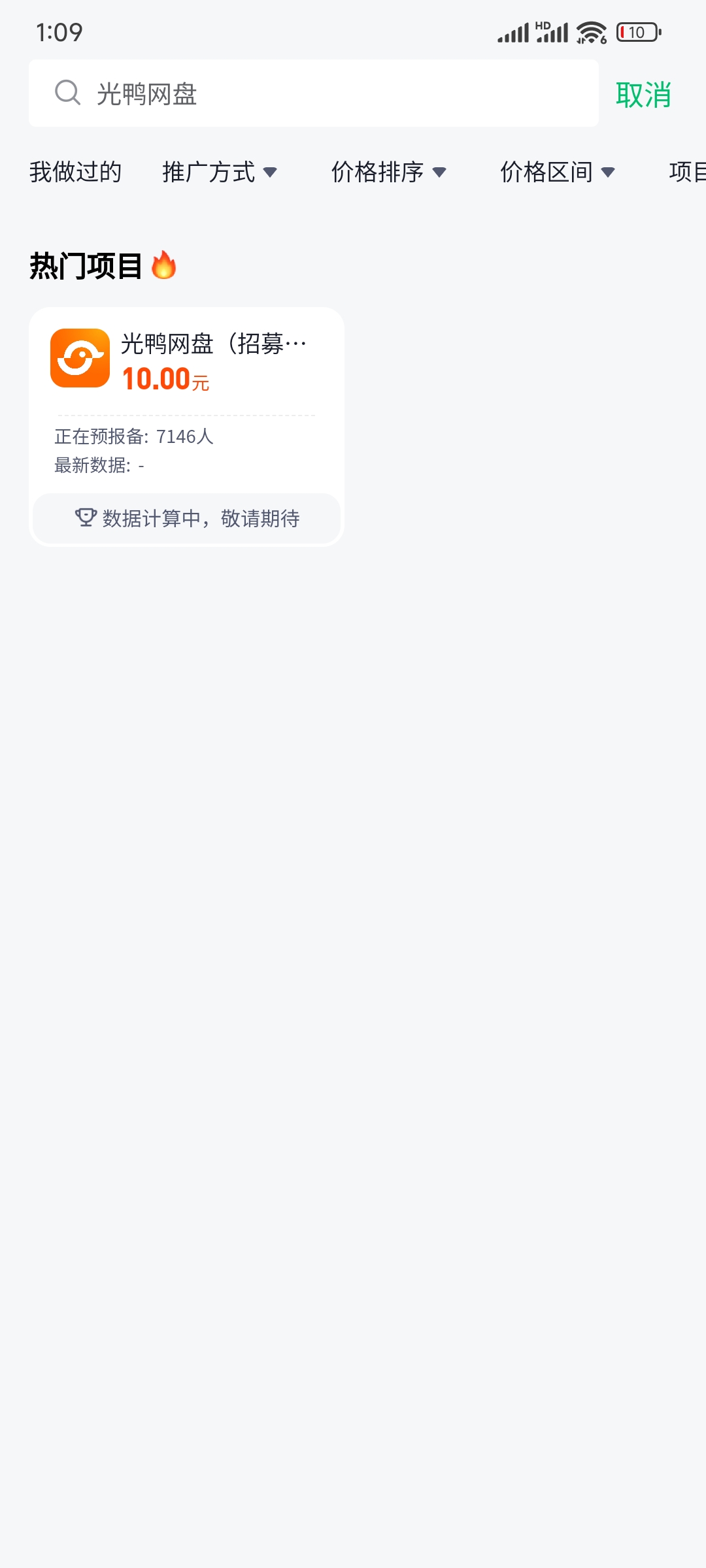Open the 价格区间 price range dropdown
The width and height of the screenshot is (706, 1568).
click(557, 172)
